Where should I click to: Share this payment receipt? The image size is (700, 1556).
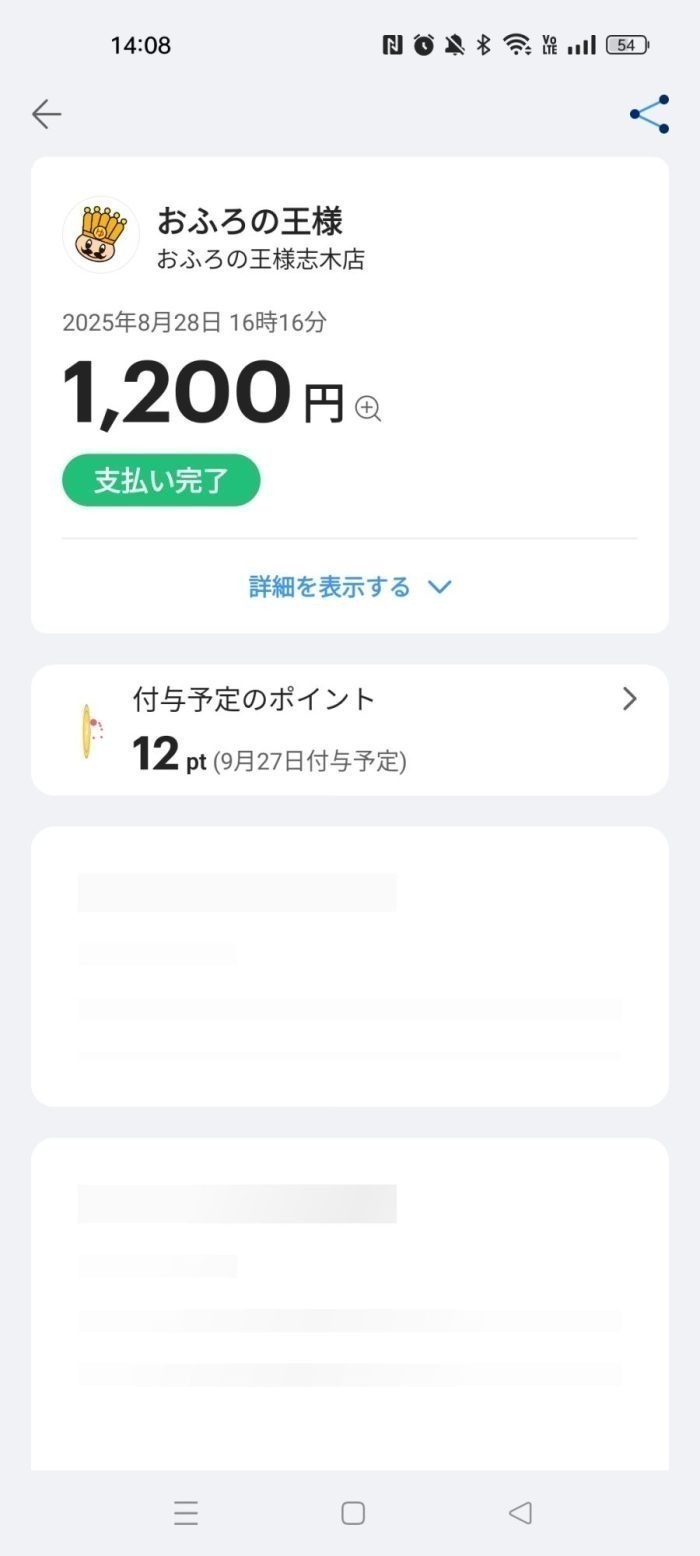[x=649, y=115]
